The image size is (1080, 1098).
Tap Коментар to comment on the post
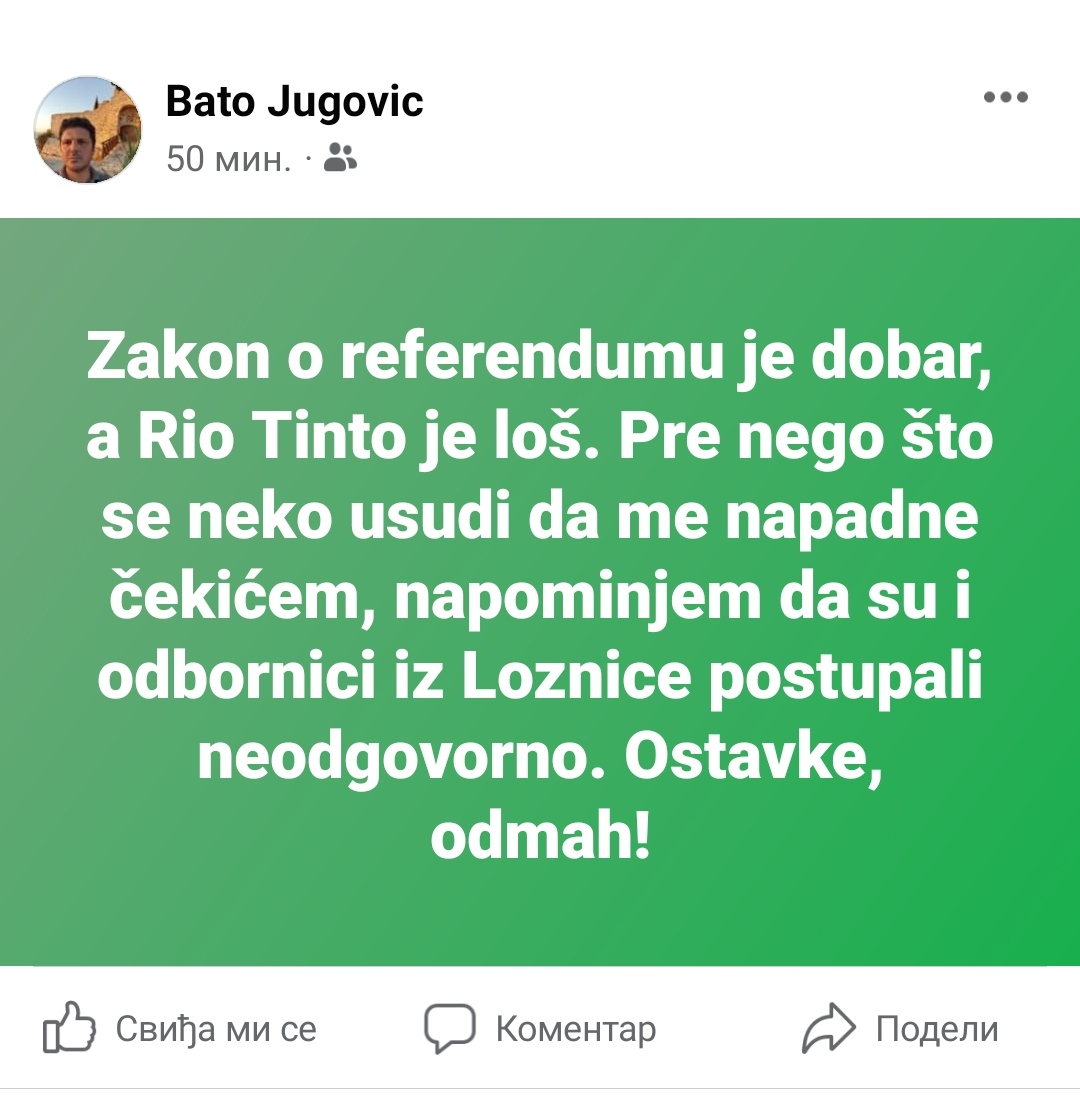click(x=541, y=1029)
